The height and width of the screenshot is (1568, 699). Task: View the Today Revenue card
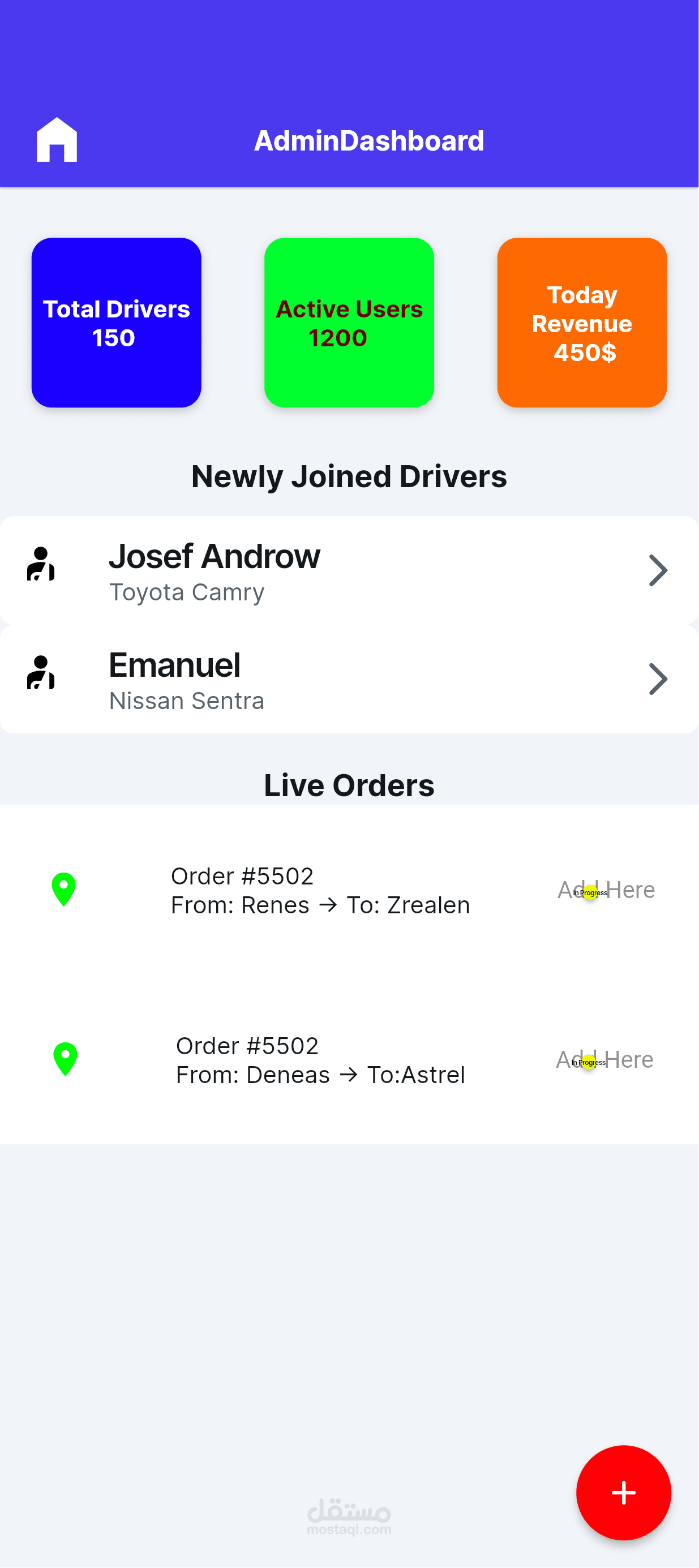coord(581,323)
